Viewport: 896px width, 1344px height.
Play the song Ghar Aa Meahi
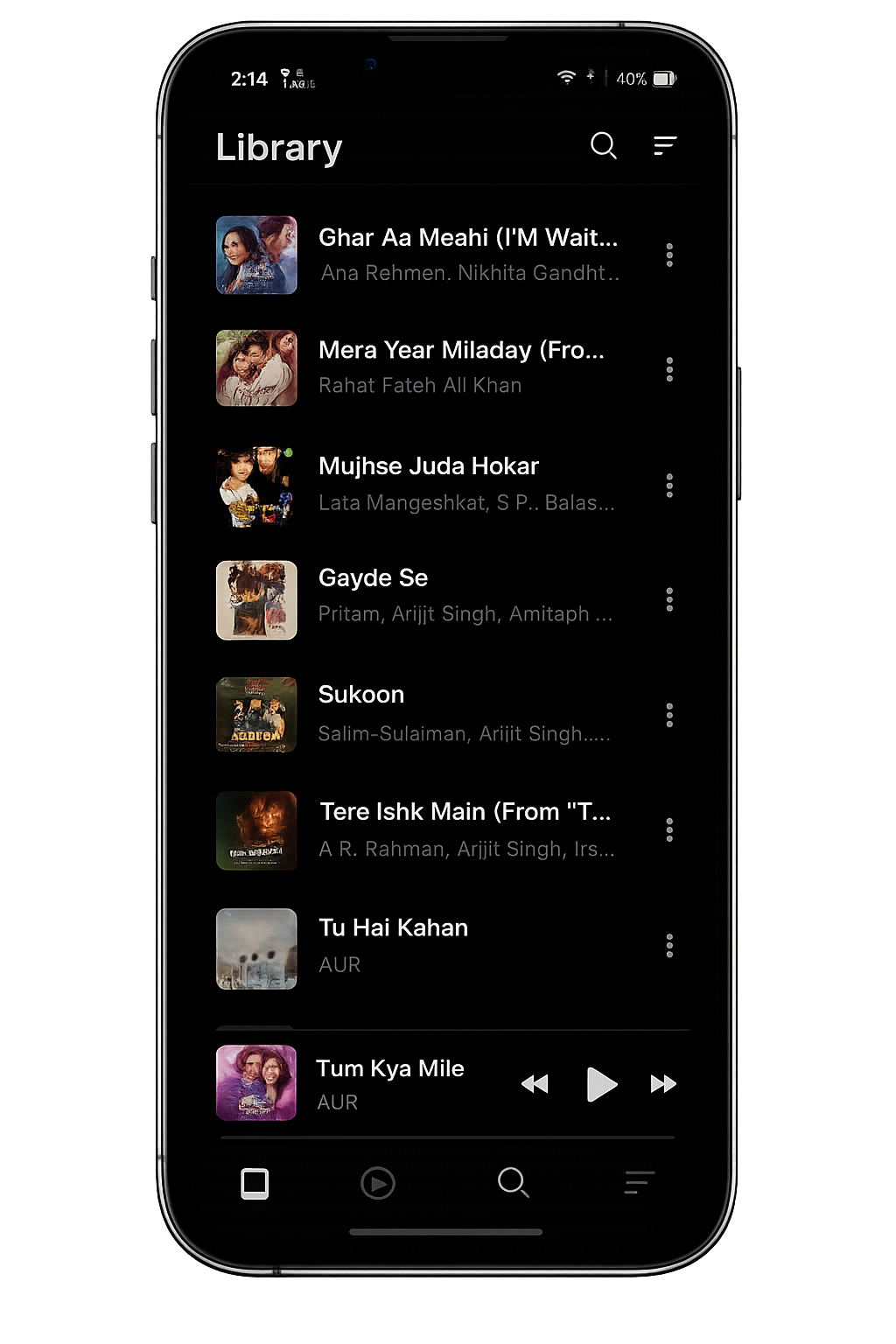coord(467,254)
